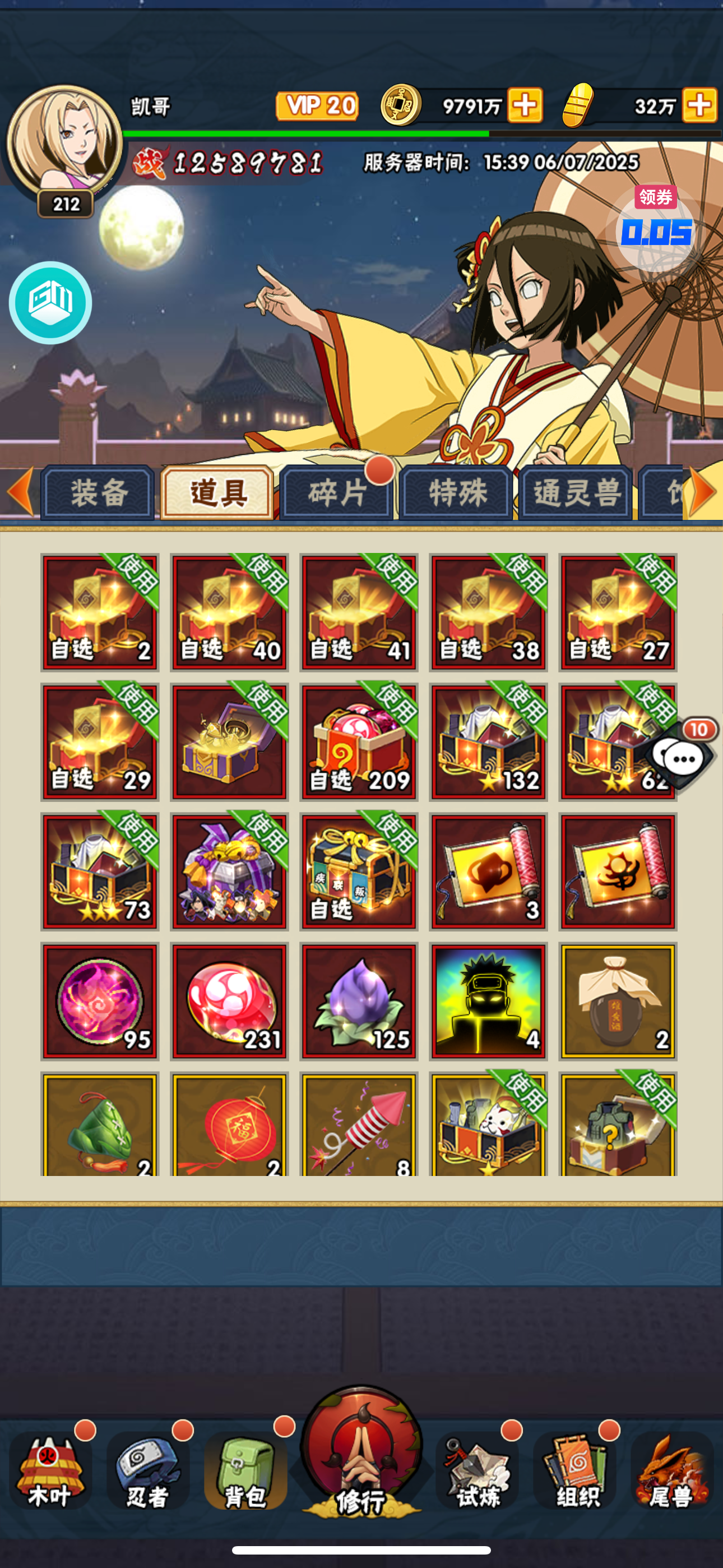Open 修行 in the center

click(361, 1451)
